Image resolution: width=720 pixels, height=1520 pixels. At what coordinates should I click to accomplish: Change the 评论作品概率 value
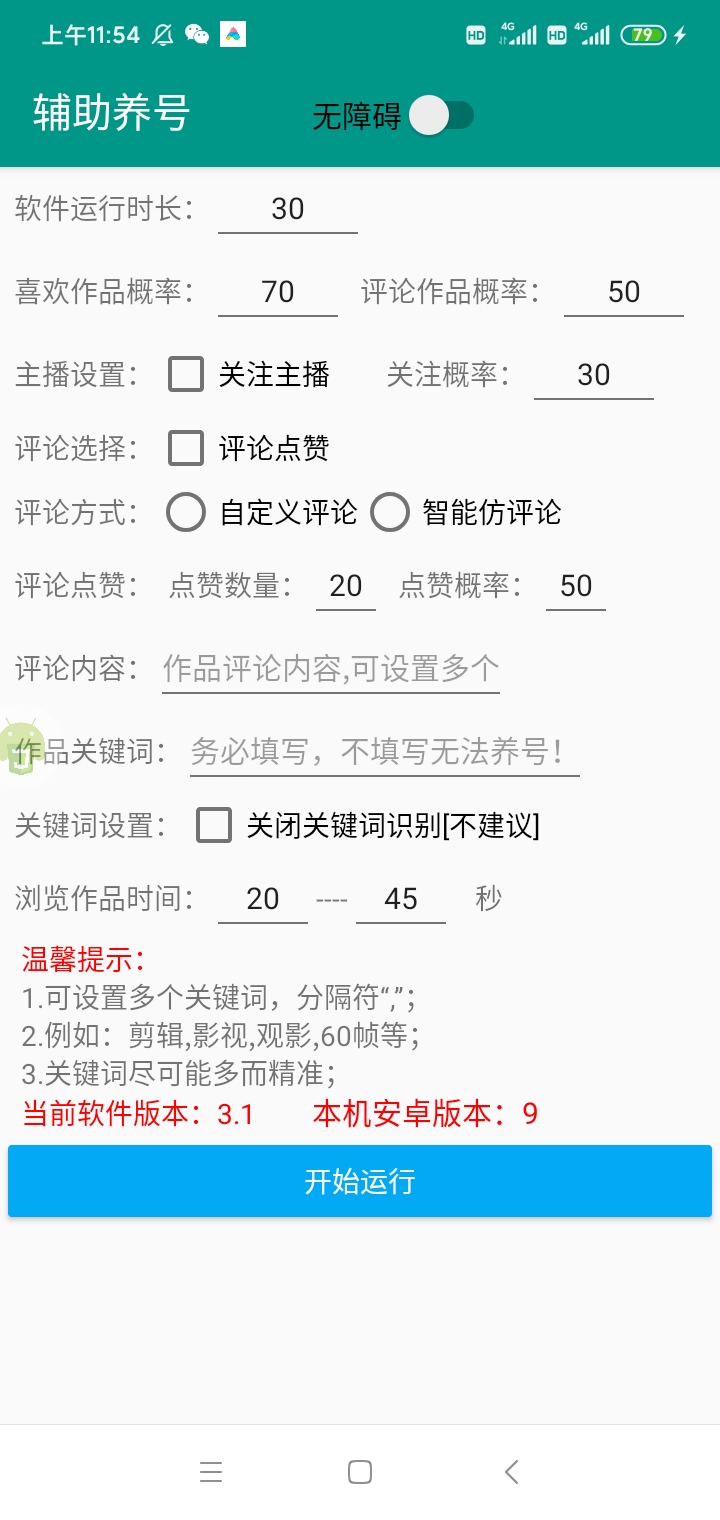point(623,292)
